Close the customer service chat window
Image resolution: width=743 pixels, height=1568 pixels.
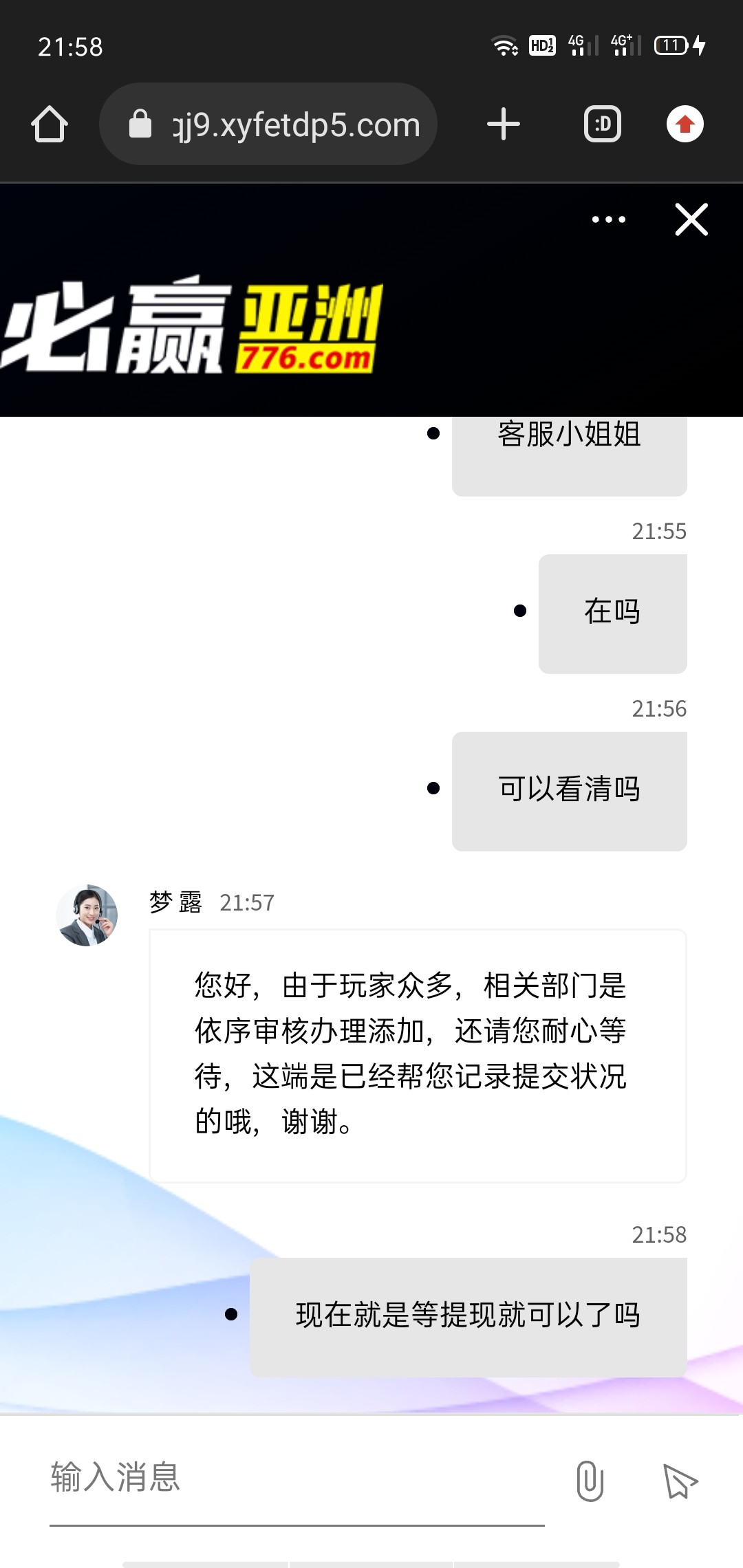691,220
